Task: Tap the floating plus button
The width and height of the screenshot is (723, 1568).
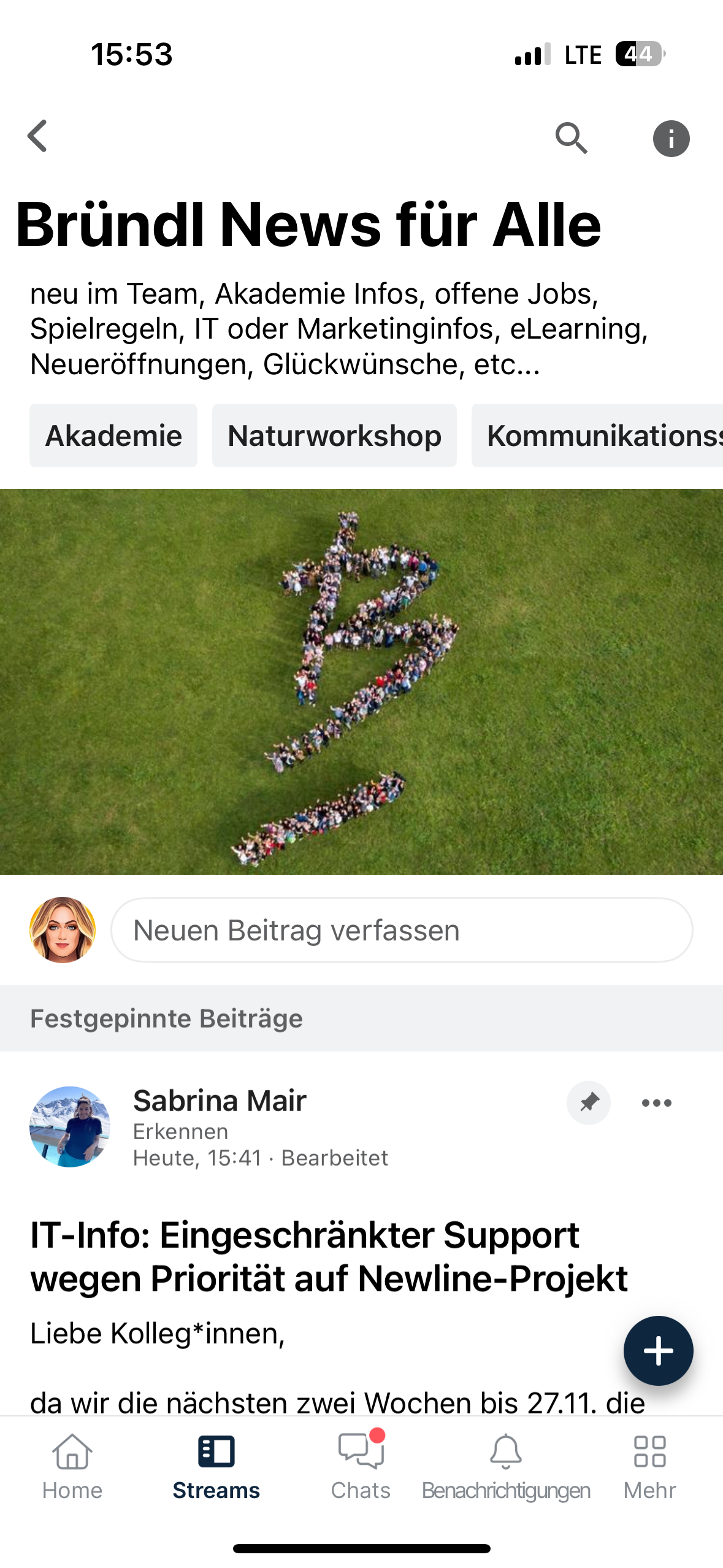Action: [x=658, y=1351]
